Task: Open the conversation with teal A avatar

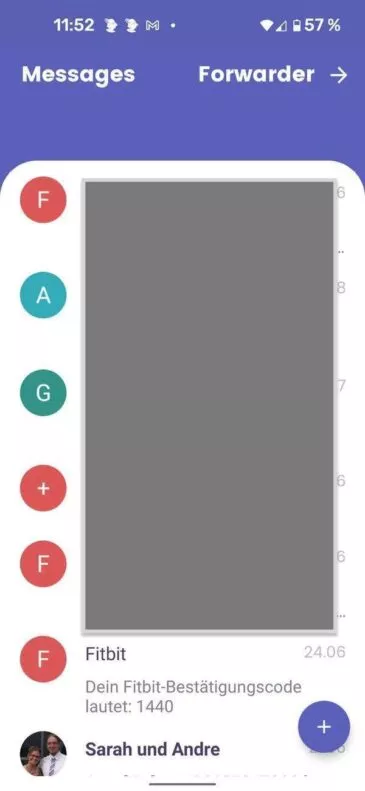Action: 43,295
